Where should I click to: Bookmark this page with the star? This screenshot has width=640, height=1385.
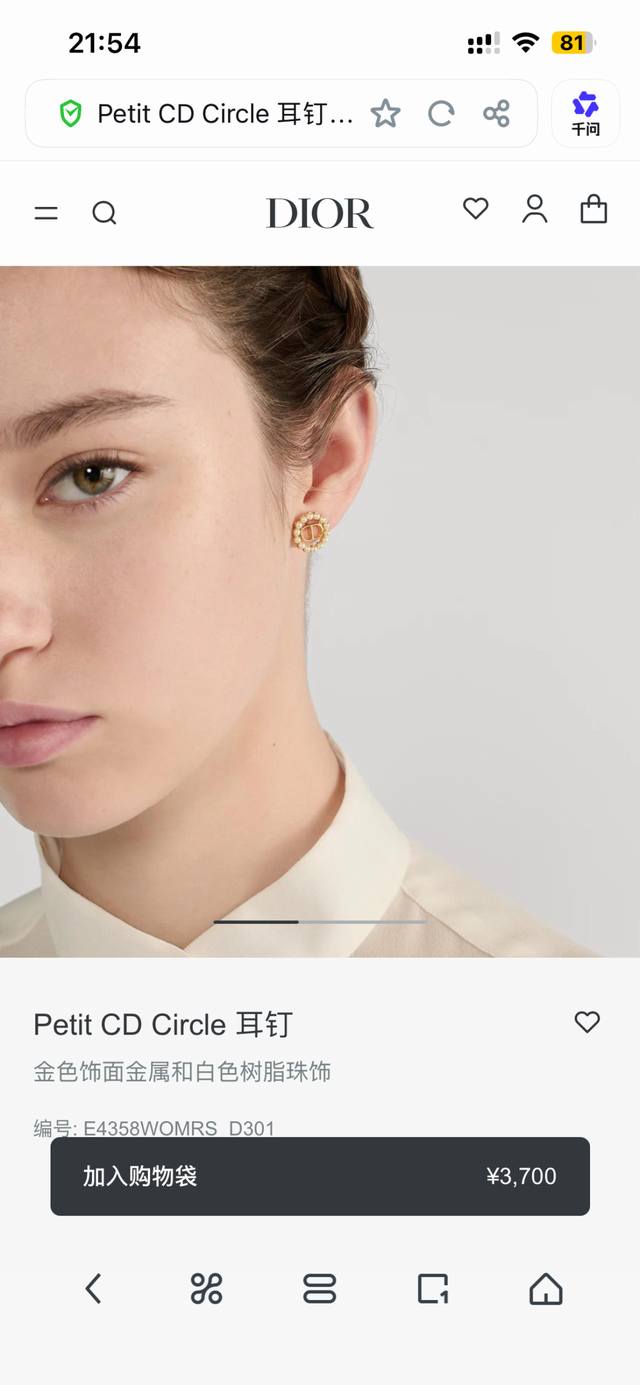coord(385,114)
